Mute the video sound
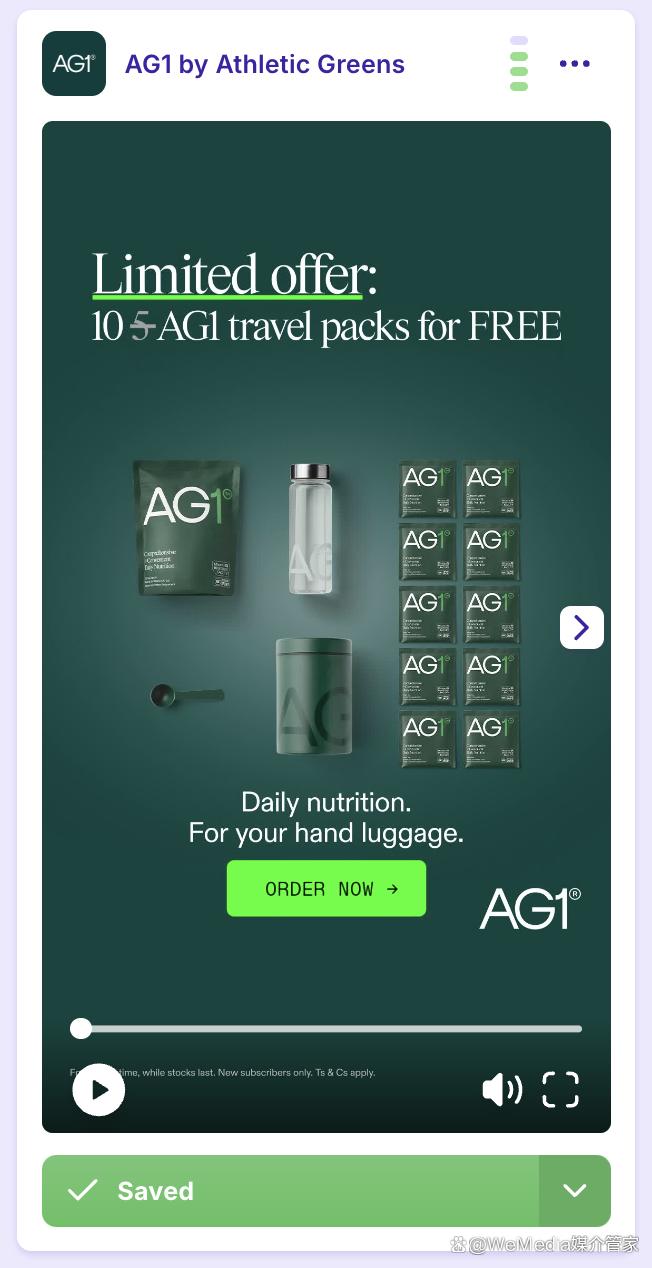This screenshot has height=1268, width=652. pyautogui.click(x=502, y=1089)
